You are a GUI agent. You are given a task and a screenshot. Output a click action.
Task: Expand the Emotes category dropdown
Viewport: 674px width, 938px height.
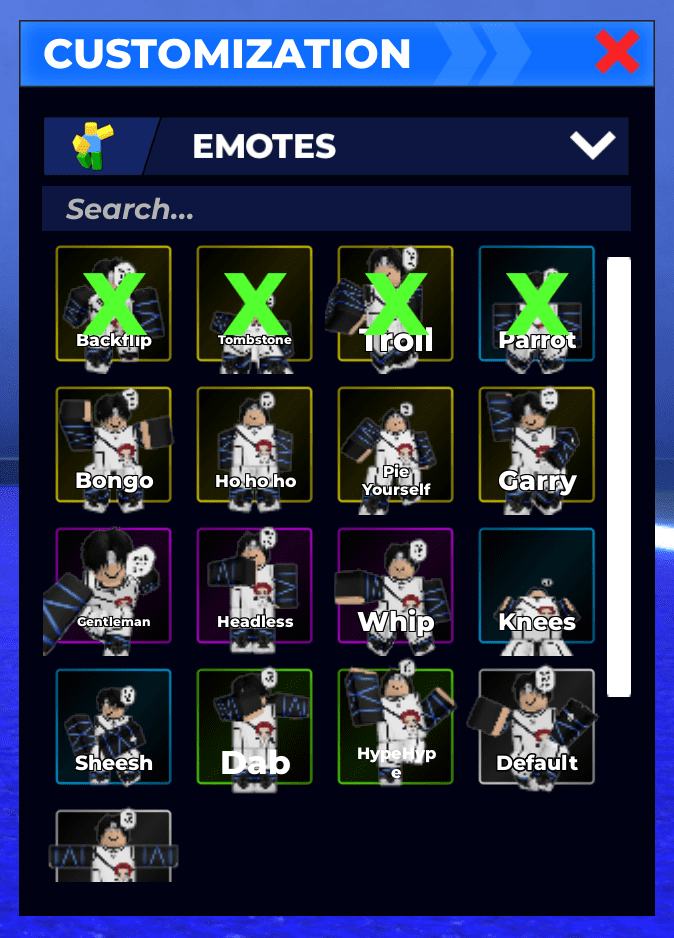coord(592,146)
